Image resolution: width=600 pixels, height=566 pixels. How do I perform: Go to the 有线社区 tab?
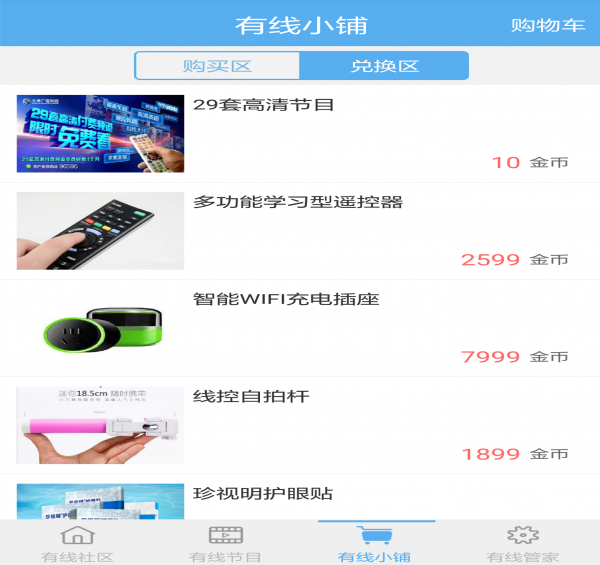(x=76, y=544)
